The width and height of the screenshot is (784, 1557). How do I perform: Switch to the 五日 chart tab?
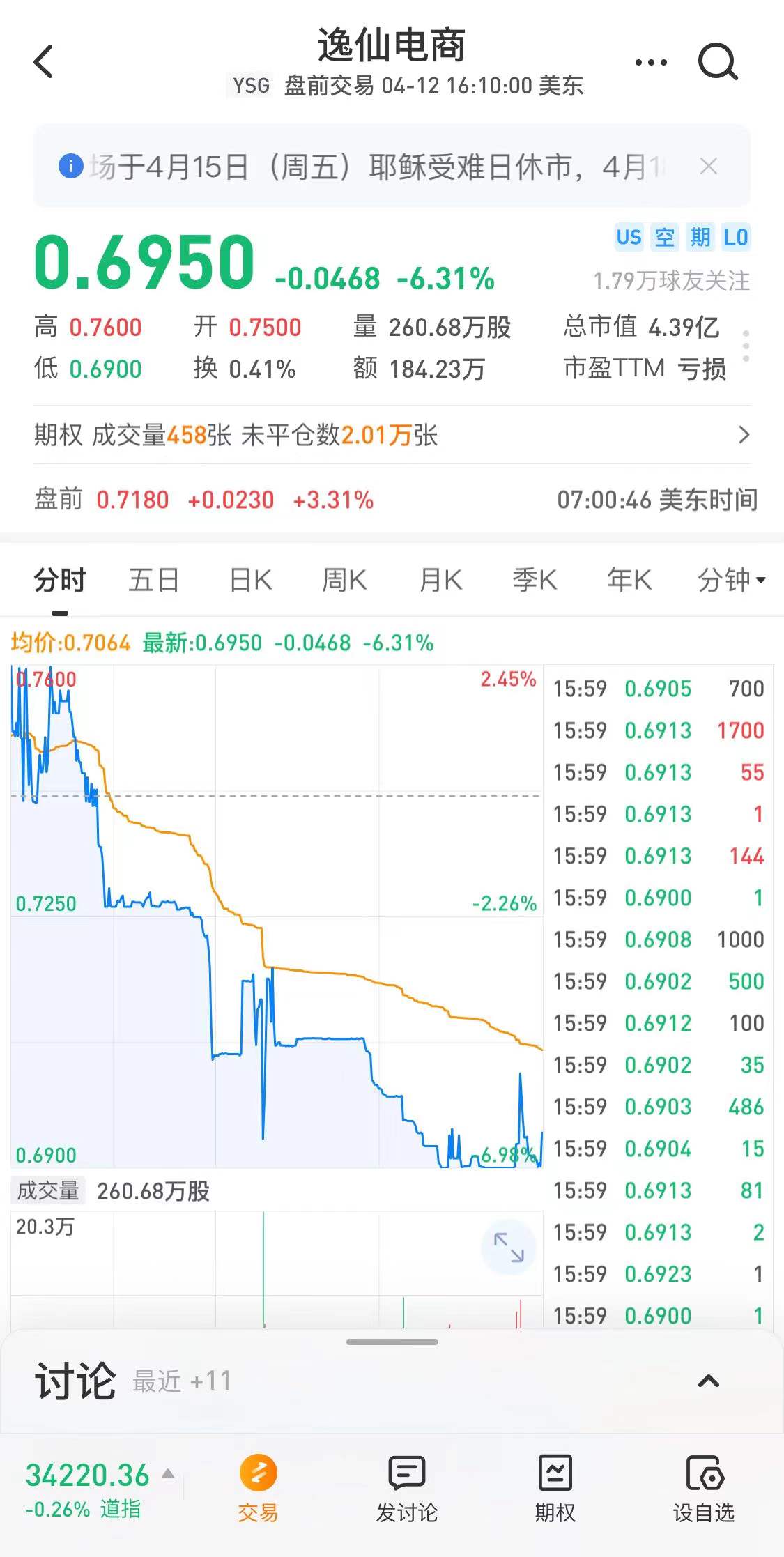tap(153, 580)
